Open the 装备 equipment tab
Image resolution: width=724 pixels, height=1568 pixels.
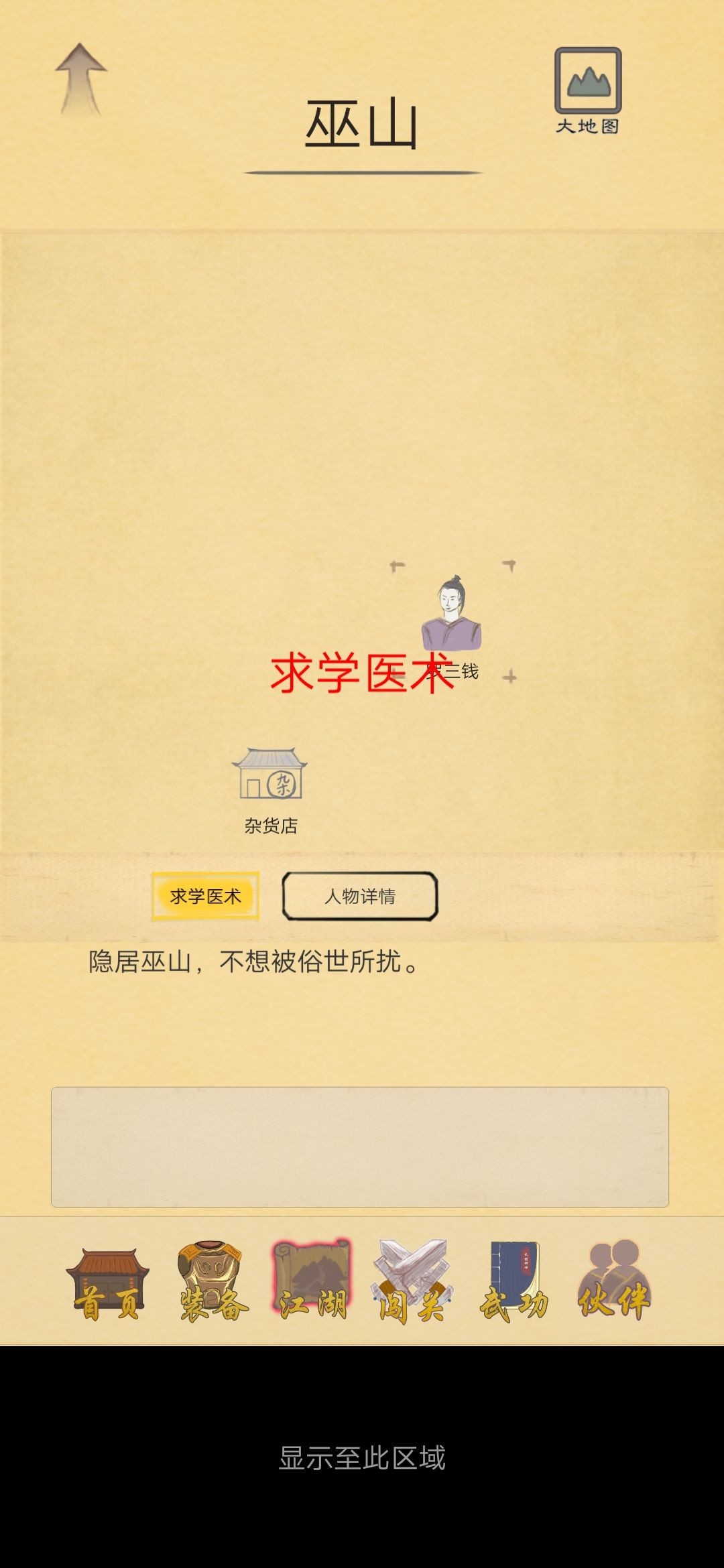click(x=212, y=1283)
